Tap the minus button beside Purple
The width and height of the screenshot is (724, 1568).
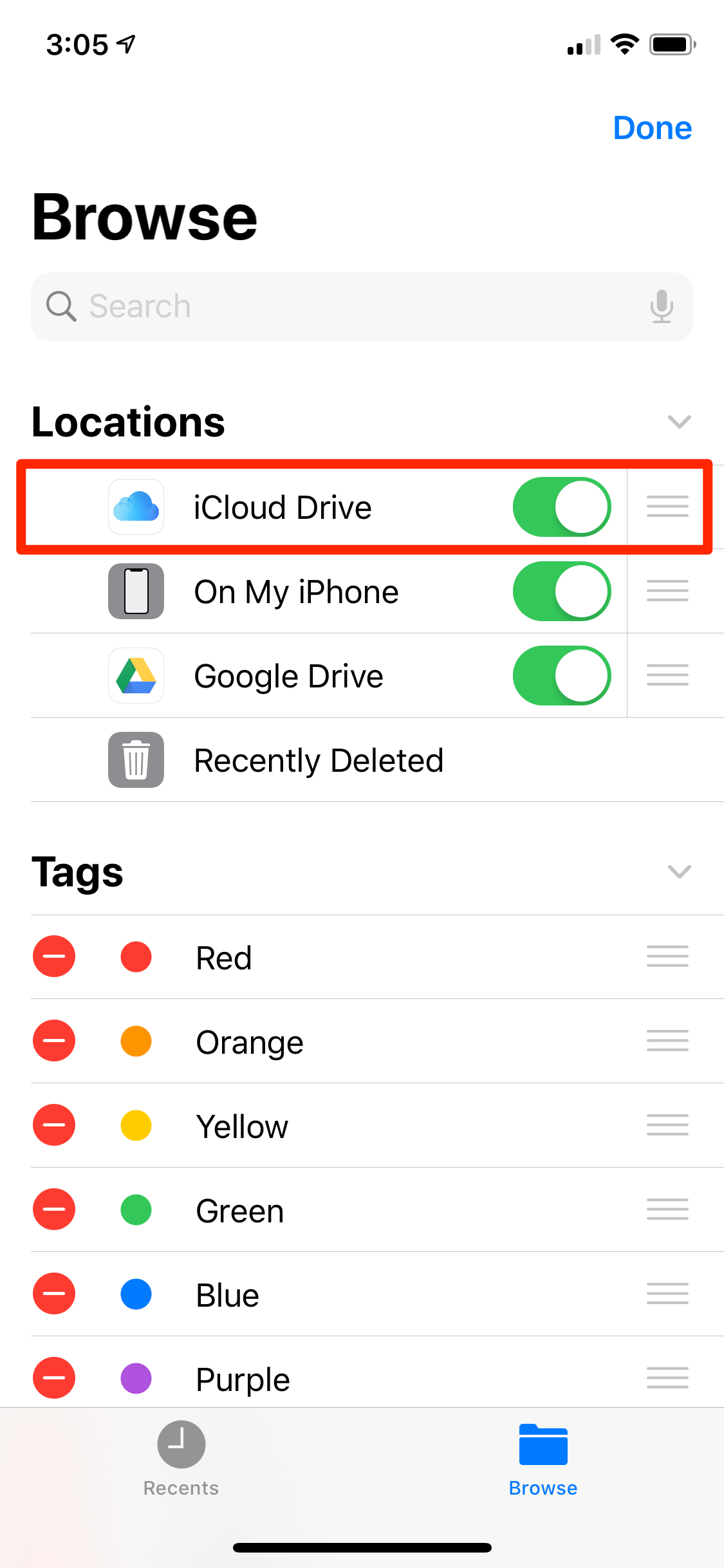[54, 1378]
